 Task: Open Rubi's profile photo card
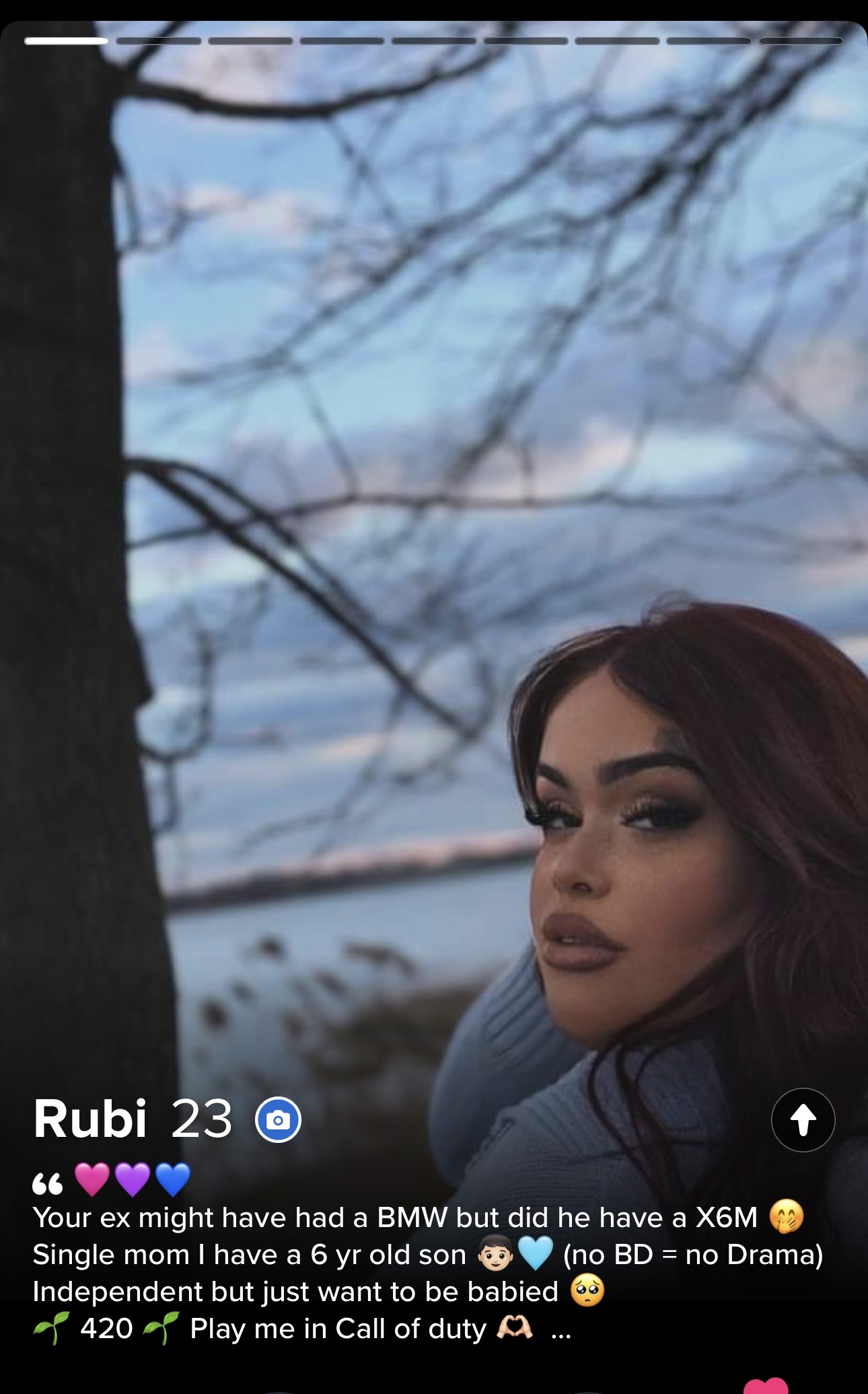tap(434, 538)
